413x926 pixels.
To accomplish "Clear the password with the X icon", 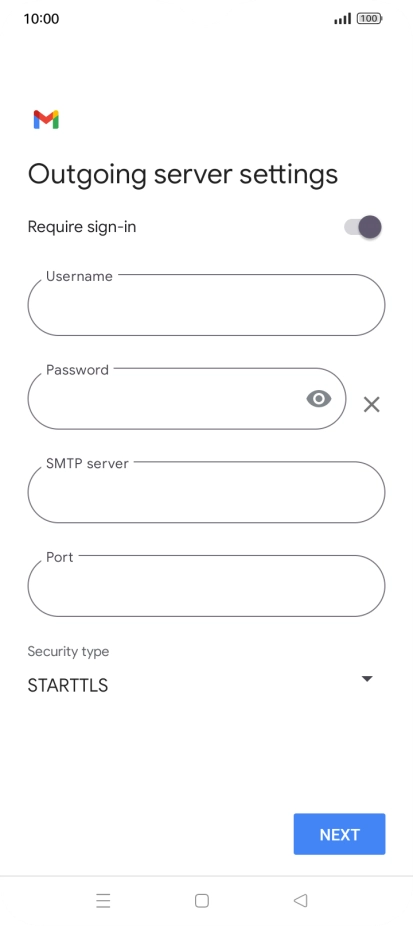I will pos(372,405).
